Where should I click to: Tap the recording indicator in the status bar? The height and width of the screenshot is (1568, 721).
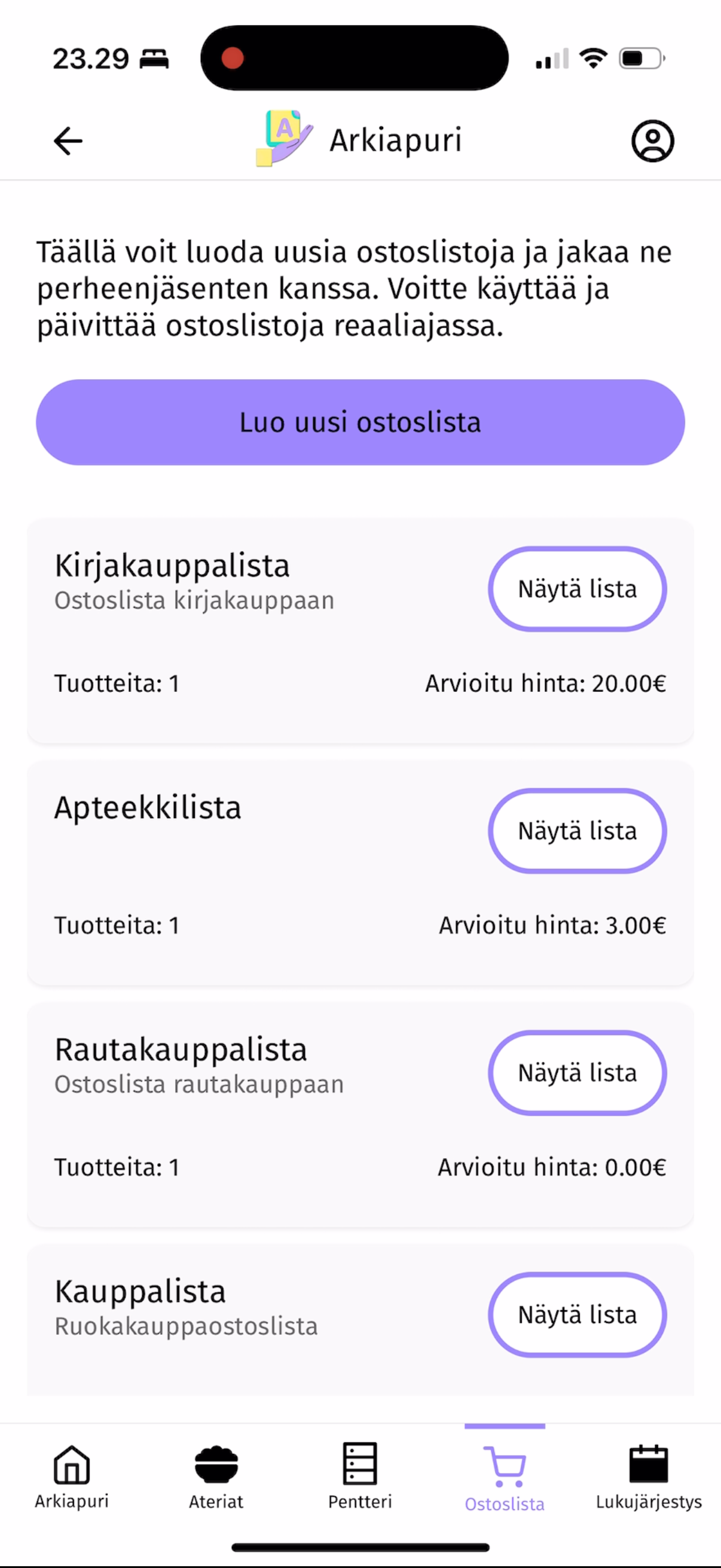pyautogui.click(x=231, y=57)
